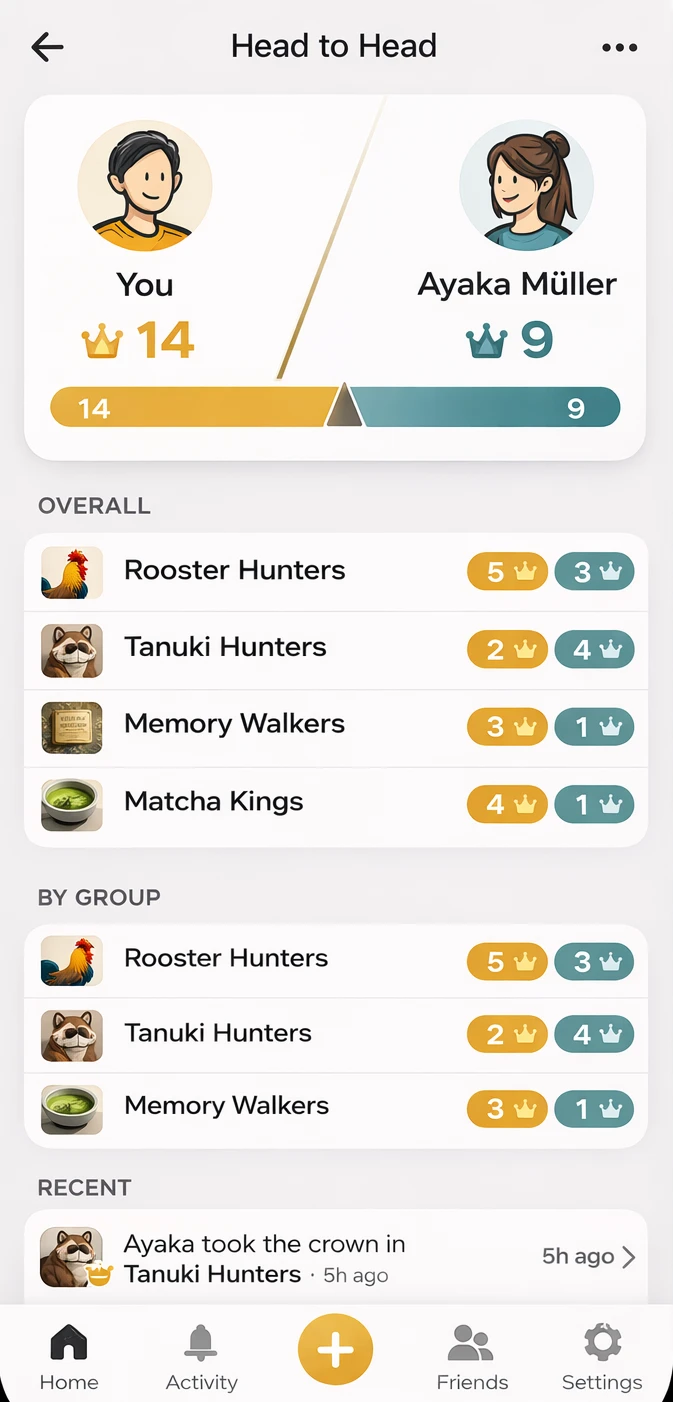673x1402 pixels.
Task: Go back using the arrow
Action: click(47, 47)
